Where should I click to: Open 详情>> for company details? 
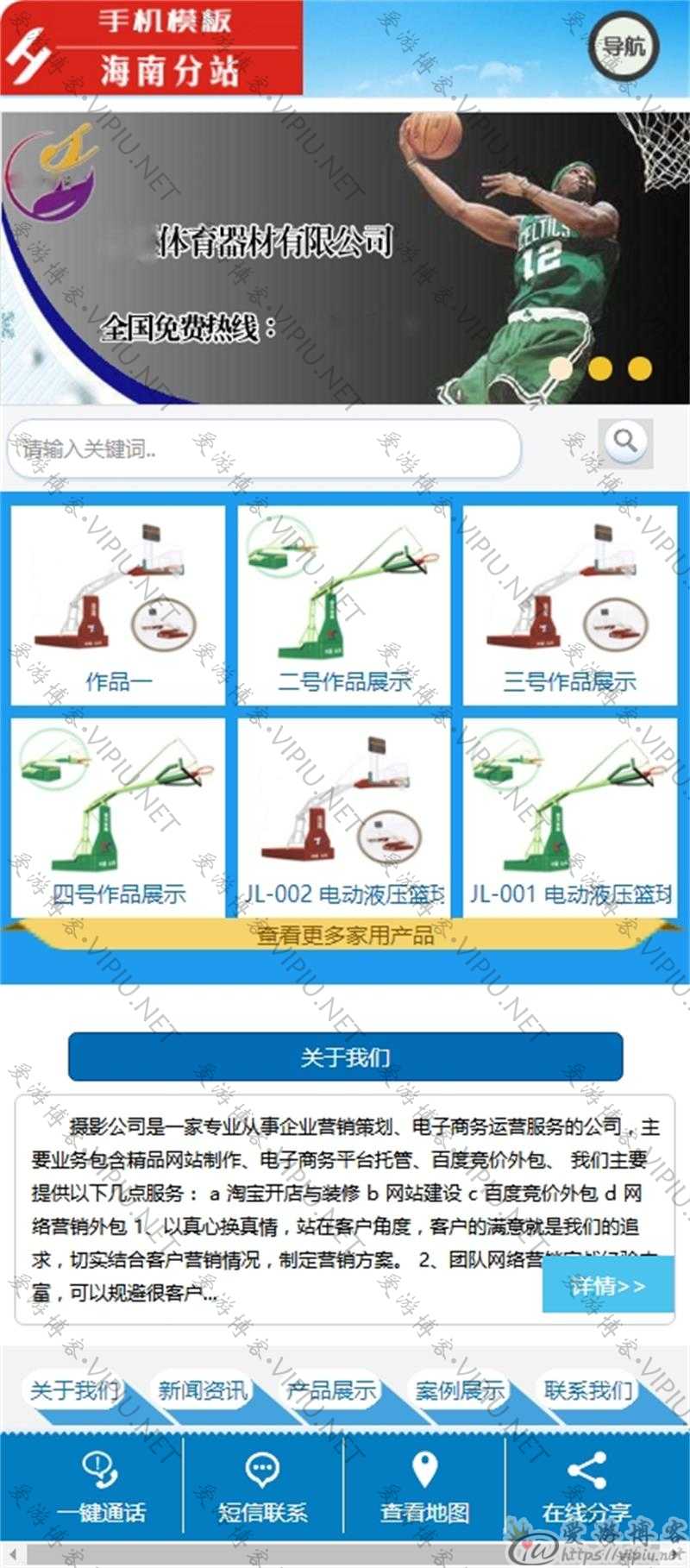coord(608,1285)
